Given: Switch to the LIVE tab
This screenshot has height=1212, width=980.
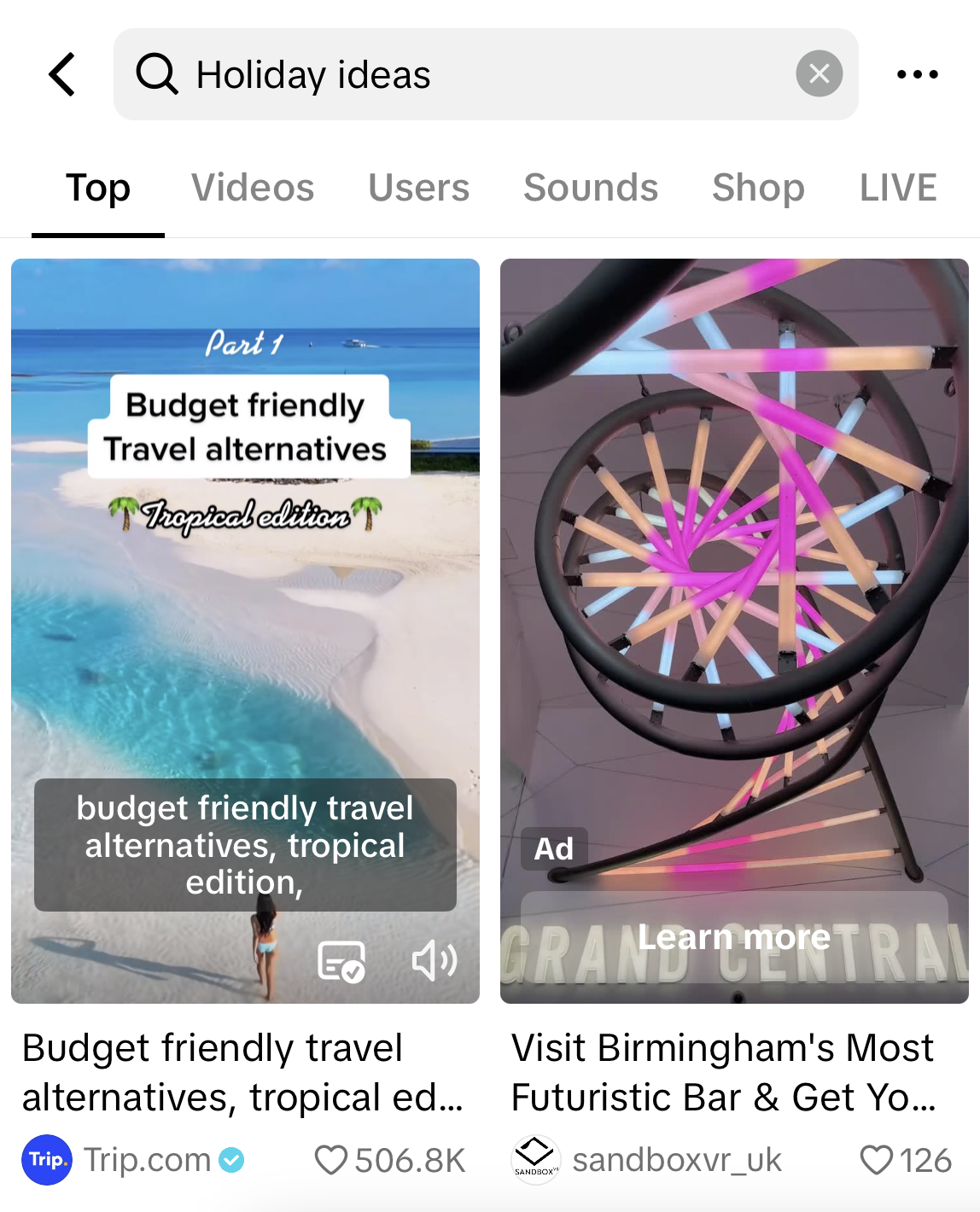Looking at the screenshot, I should (x=898, y=189).
